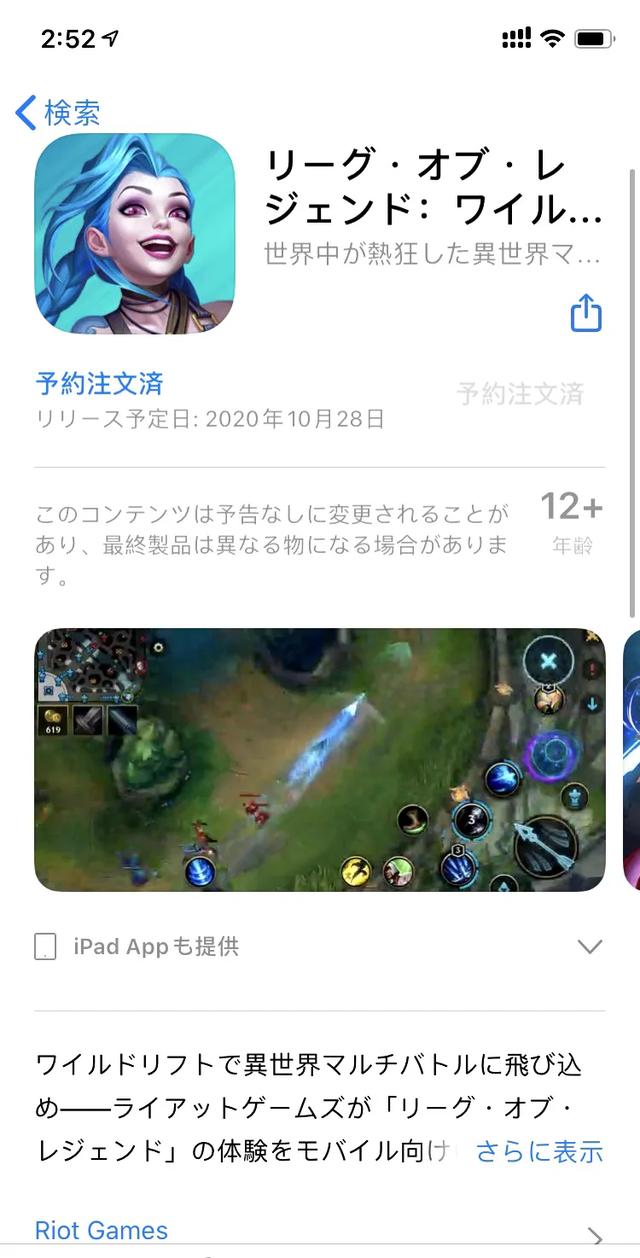Open the gameplay preview video

319,759
